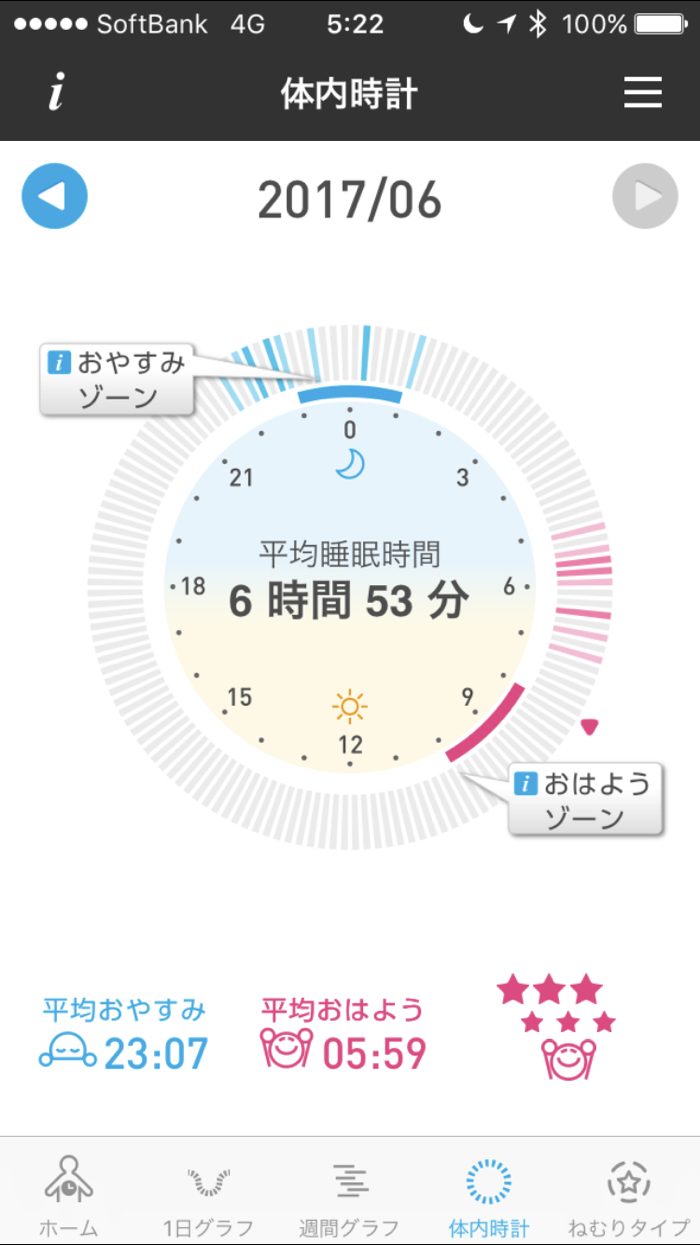This screenshot has height=1245, width=700.
Task: Open the おやすみゾーン info bubble
Action: (x=117, y=380)
